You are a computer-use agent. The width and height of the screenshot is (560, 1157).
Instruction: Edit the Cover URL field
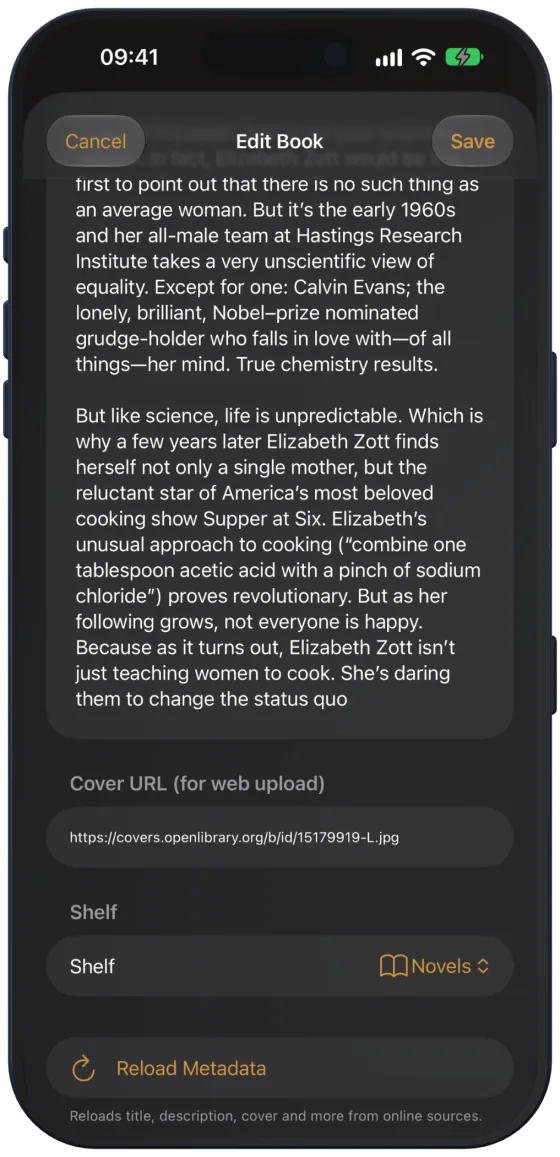pos(280,837)
